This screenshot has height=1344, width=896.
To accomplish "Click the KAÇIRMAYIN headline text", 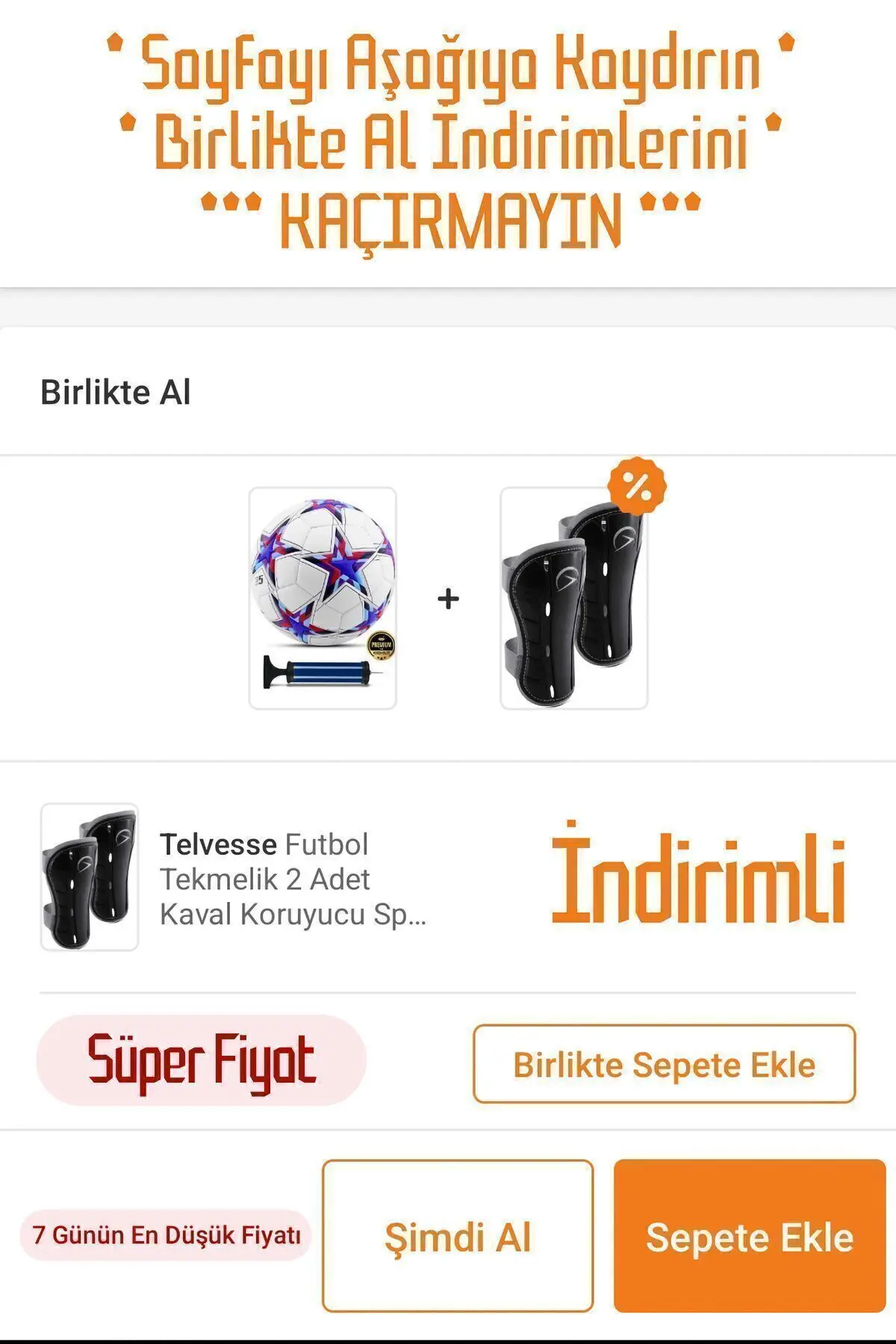I will (x=448, y=217).
